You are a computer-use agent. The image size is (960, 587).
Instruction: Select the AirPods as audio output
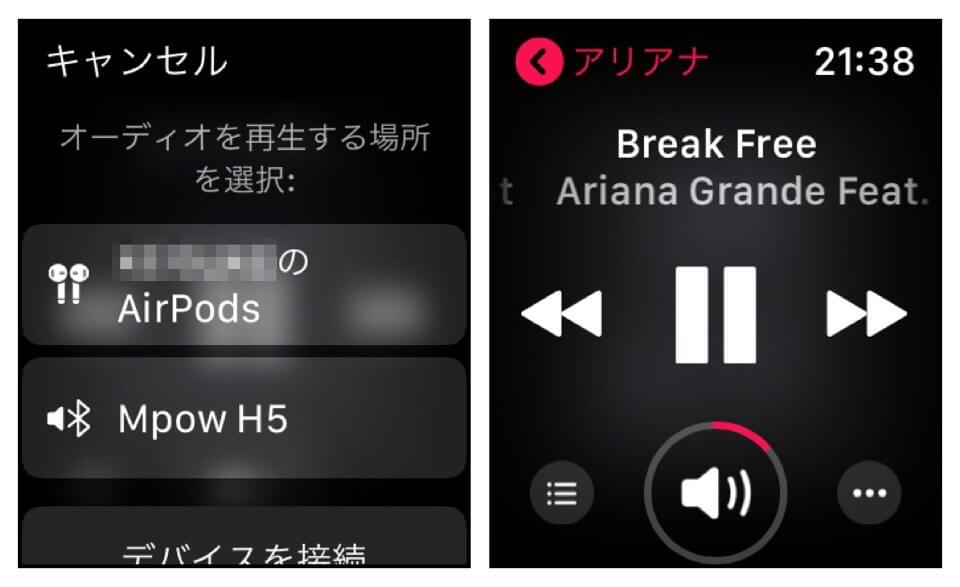243,285
